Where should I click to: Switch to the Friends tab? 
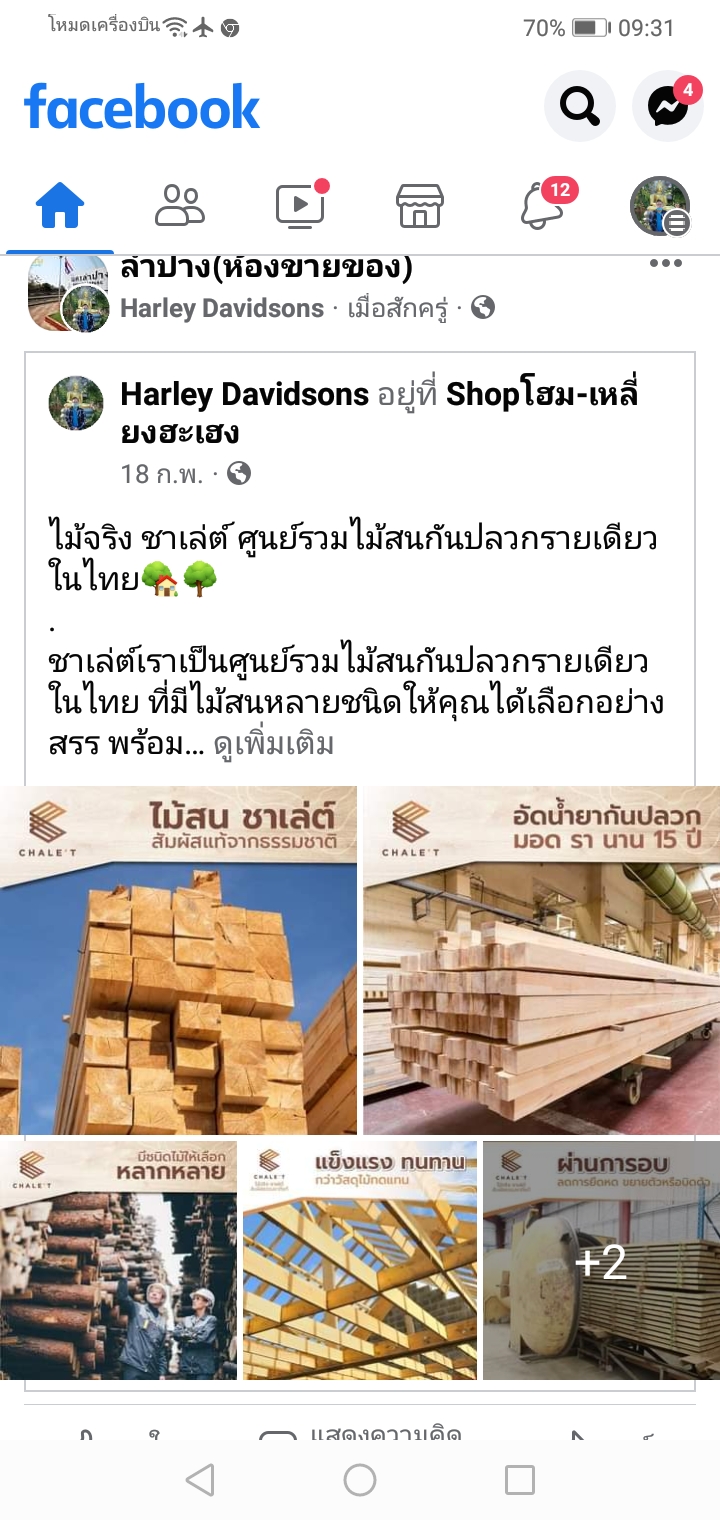pyautogui.click(x=180, y=206)
